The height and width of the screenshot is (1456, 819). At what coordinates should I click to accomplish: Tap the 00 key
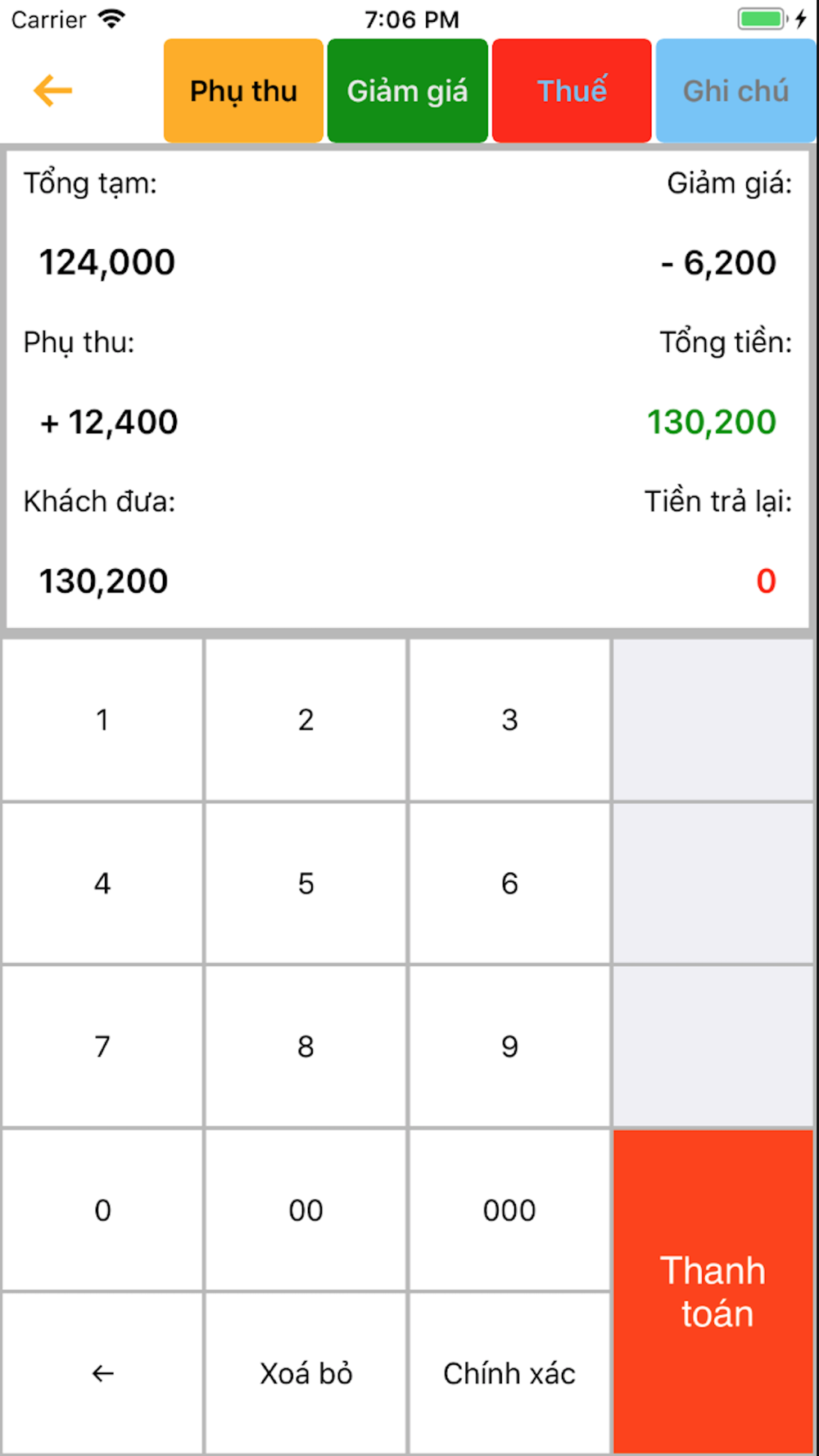point(305,1210)
